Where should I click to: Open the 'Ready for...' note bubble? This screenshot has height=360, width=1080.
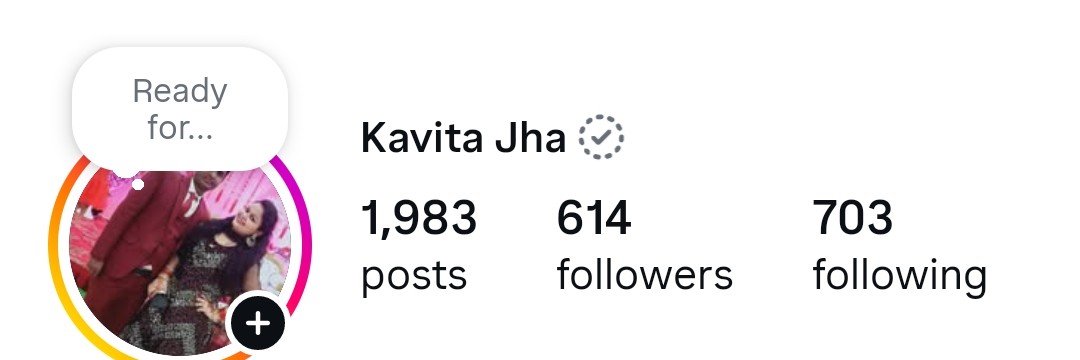pos(180,109)
